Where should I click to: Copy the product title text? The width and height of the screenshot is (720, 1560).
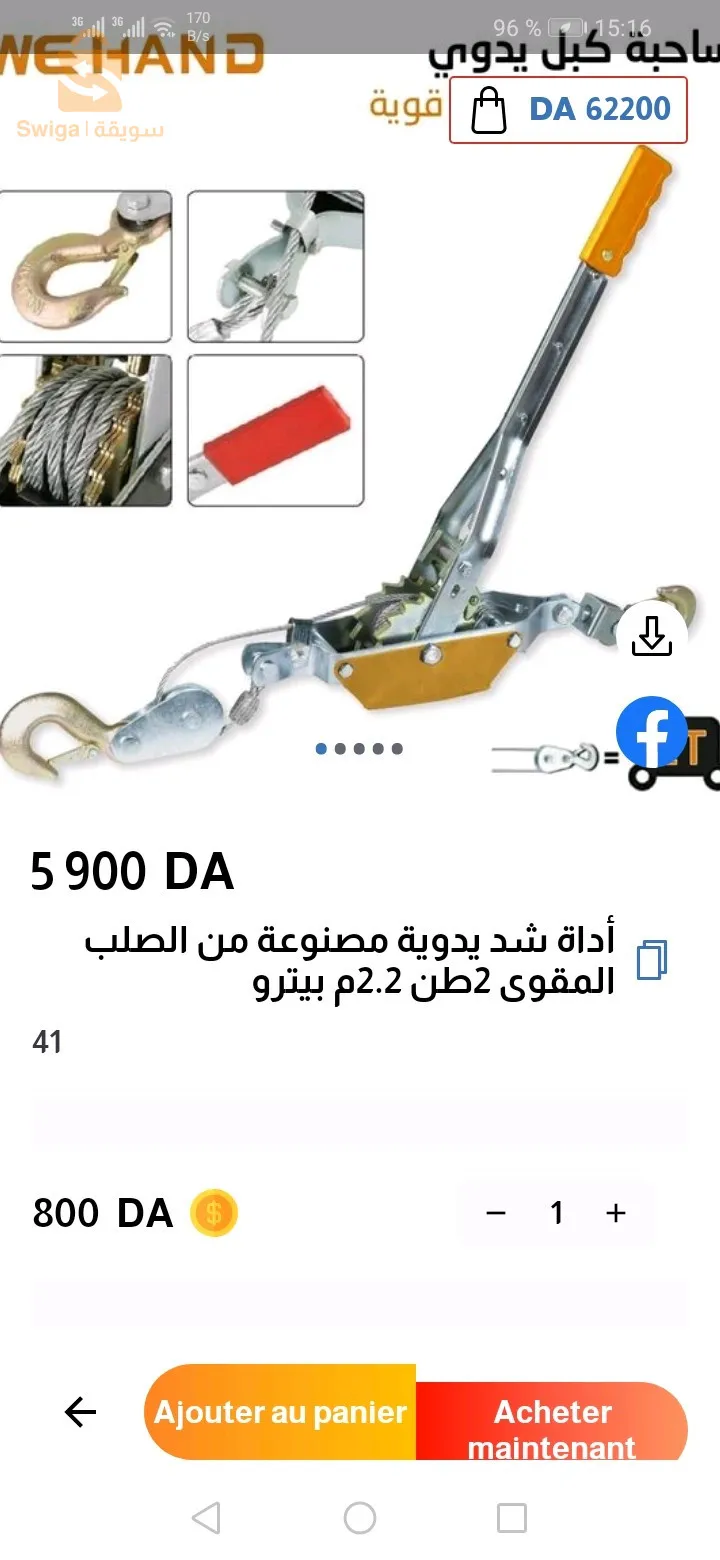[651, 959]
